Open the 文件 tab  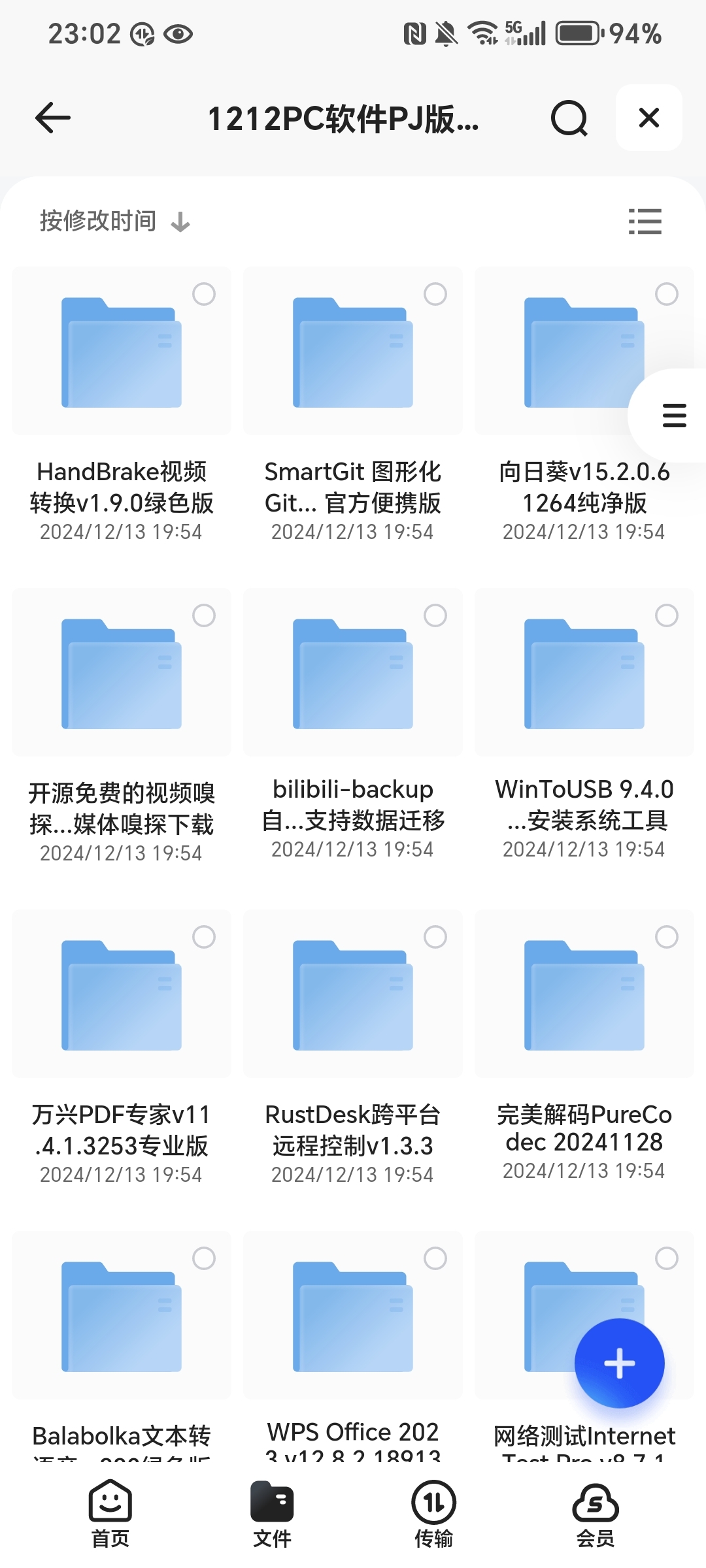[272, 1514]
